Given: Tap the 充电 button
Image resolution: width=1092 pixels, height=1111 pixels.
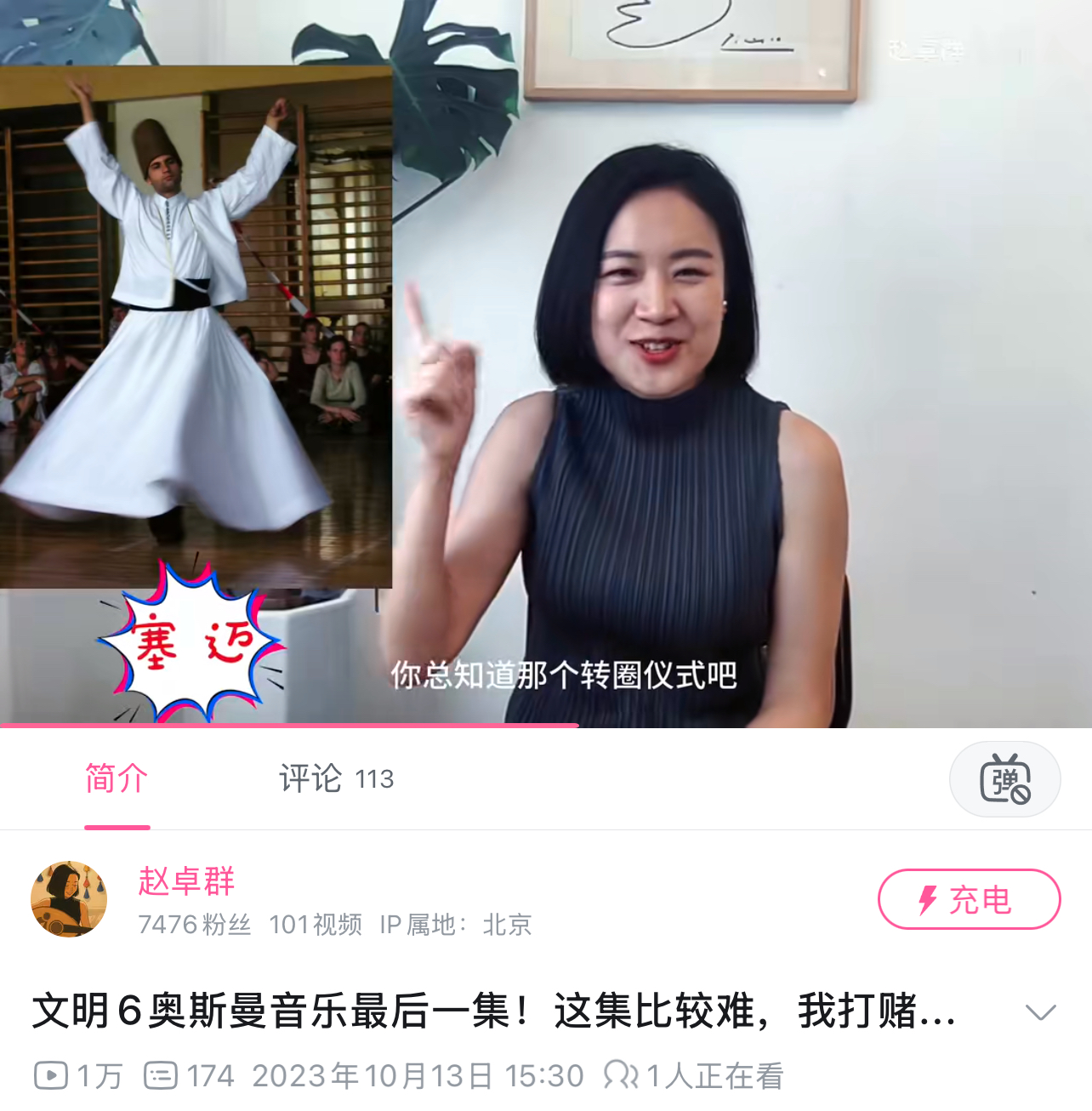Looking at the screenshot, I should point(969,899).
